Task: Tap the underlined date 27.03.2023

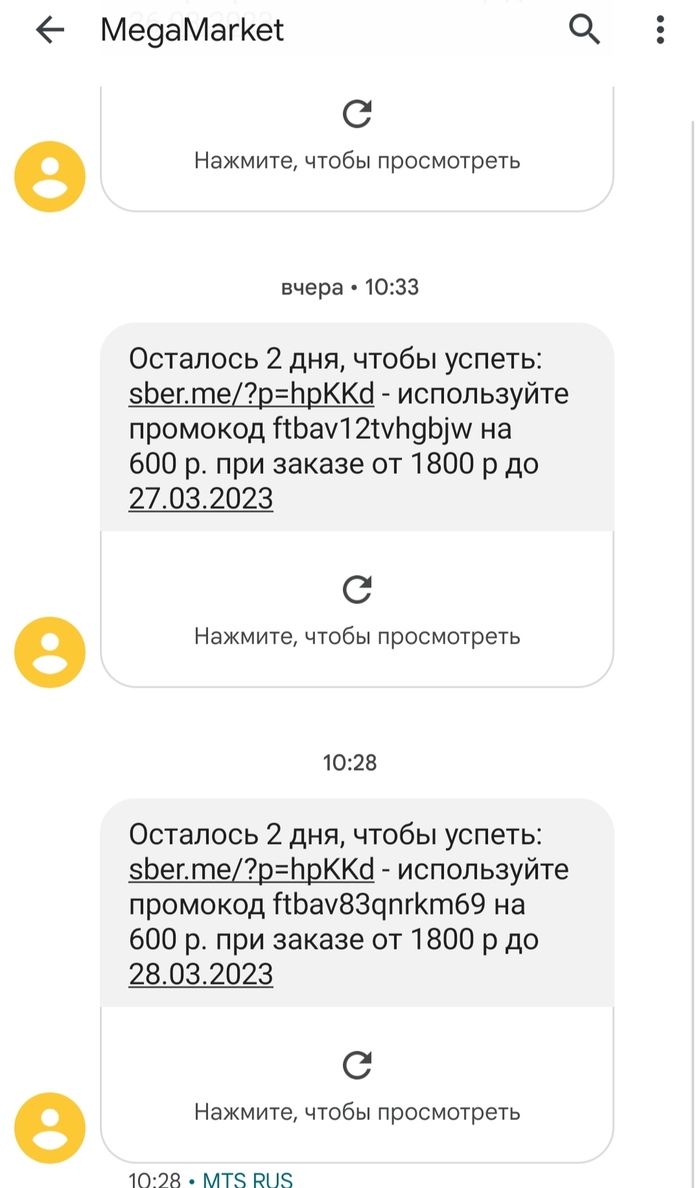Action: pyautogui.click(x=200, y=498)
